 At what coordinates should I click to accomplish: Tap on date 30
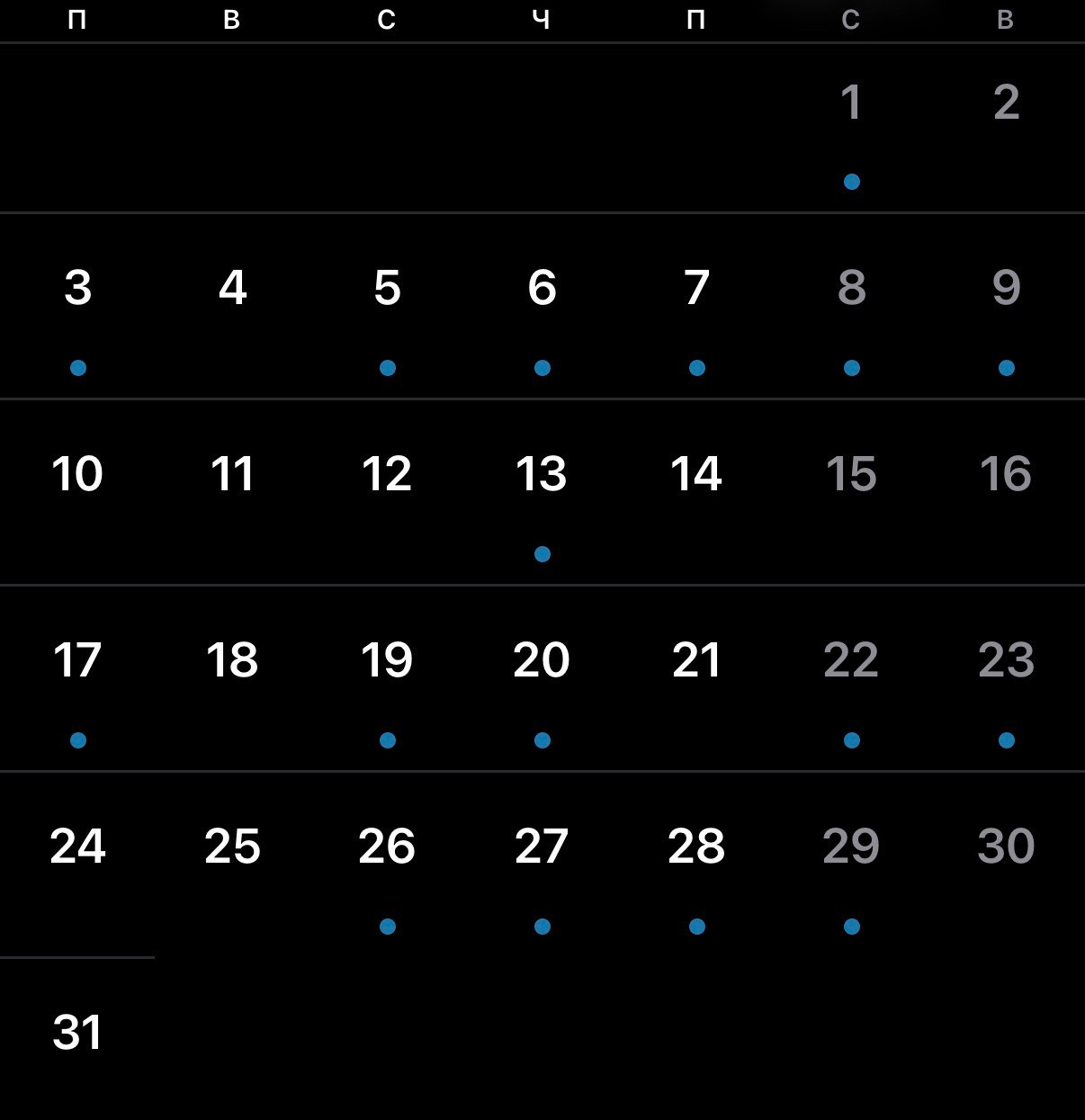1006,847
